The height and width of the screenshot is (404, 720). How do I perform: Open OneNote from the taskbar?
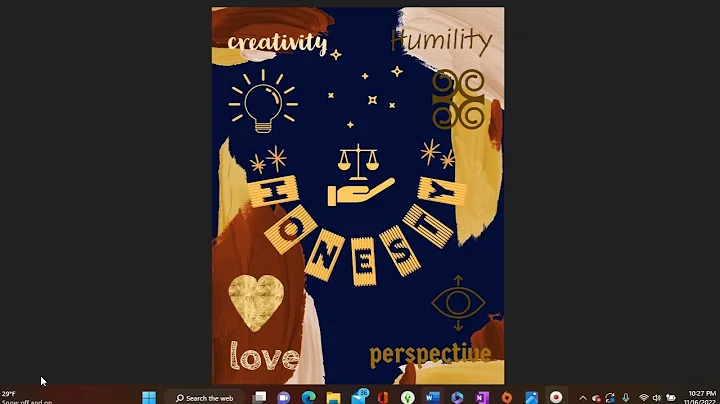point(481,397)
